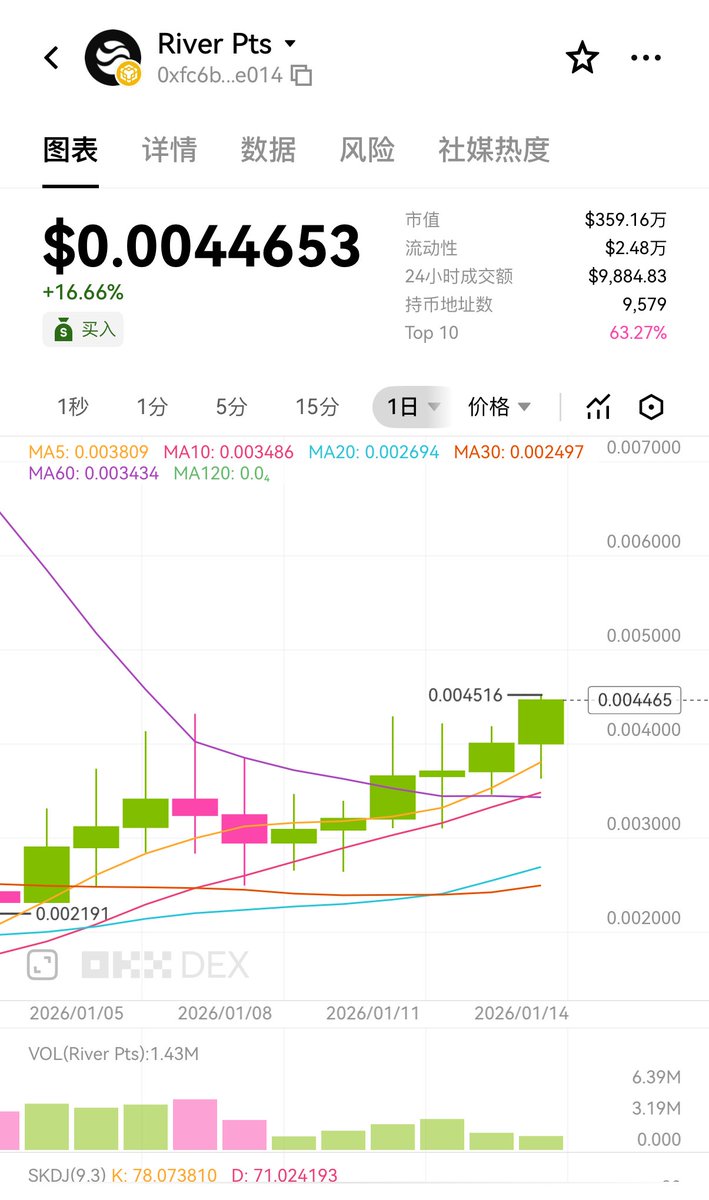
Task: Go back using the arrow
Action: click(52, 58)
